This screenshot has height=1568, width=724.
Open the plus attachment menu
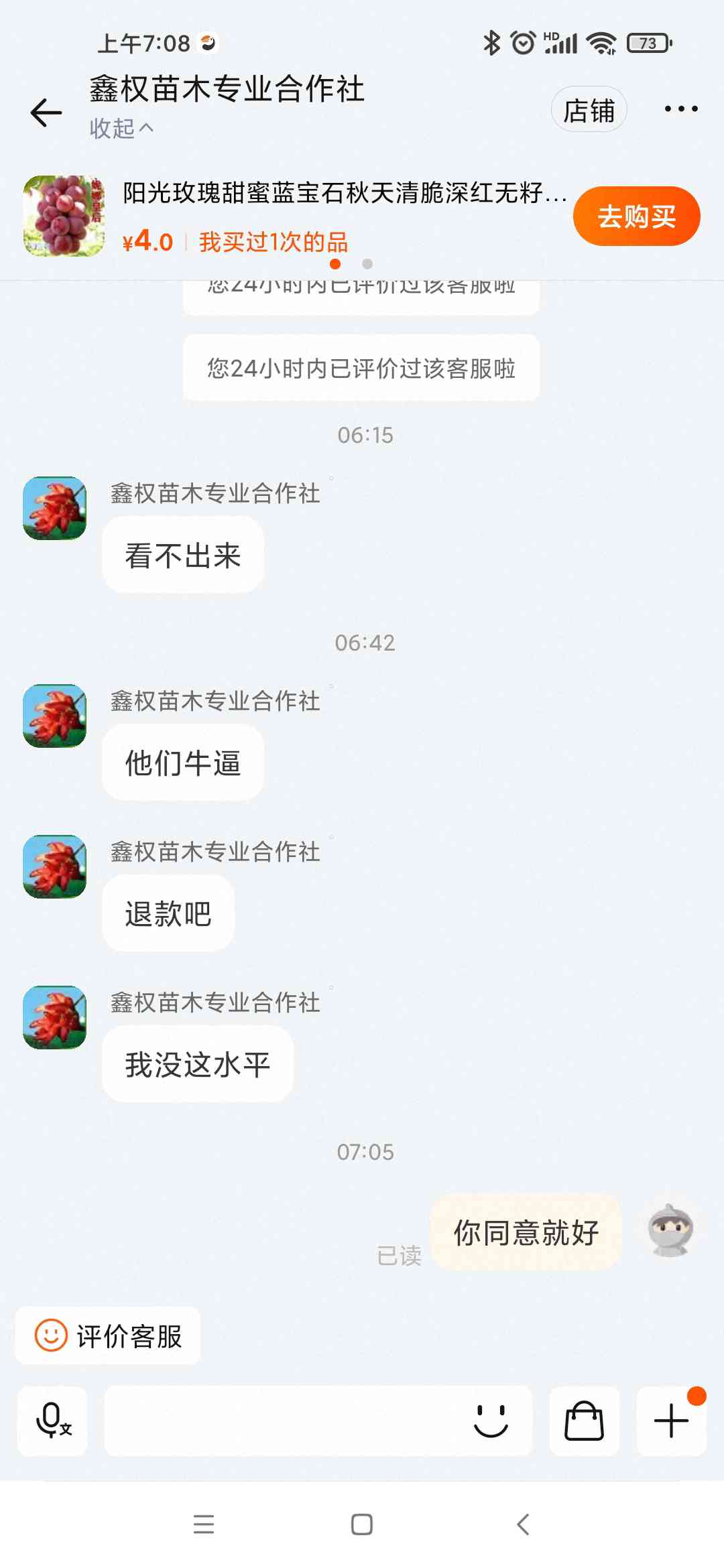point(671,1421)
